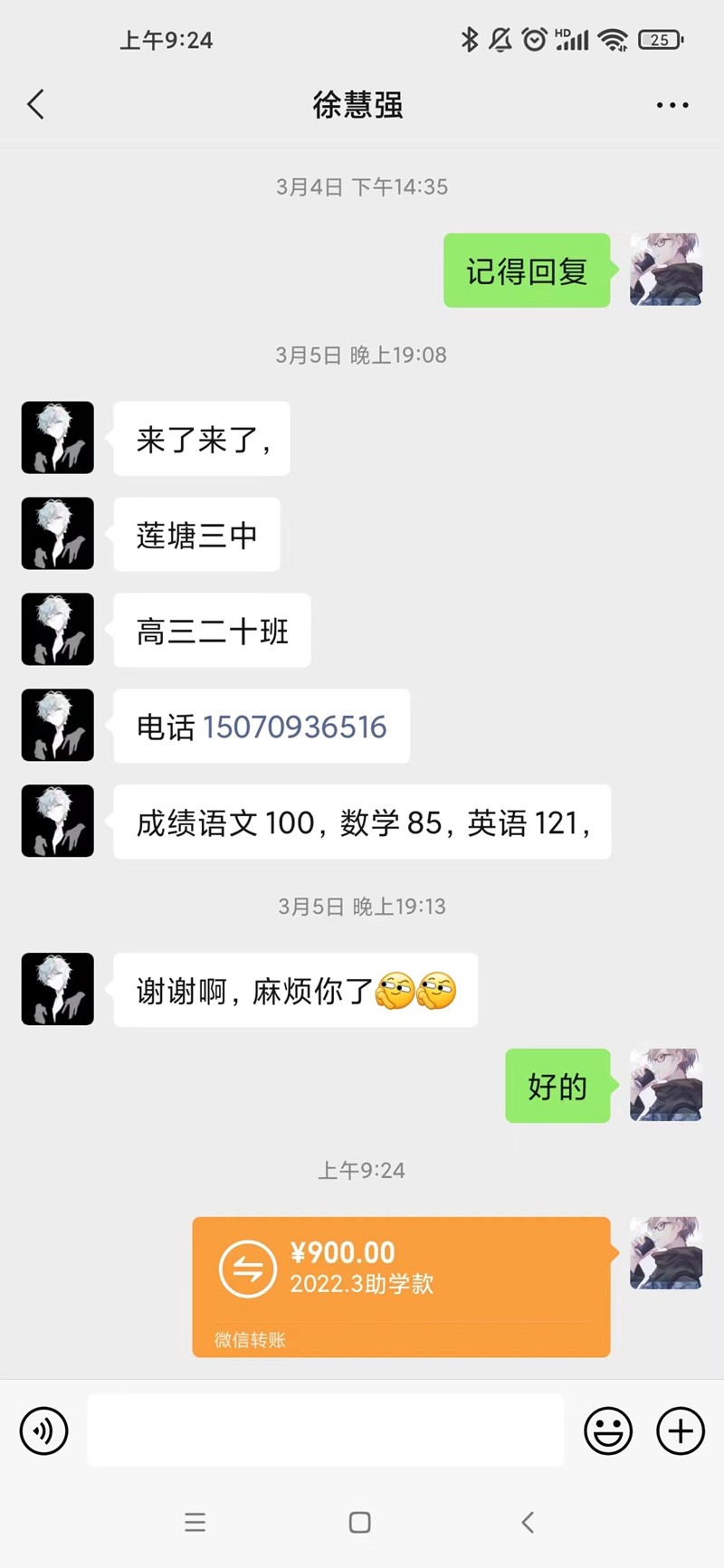Tap the message input field
Viewport: 724px width, 1568px height.
[x=326, y=1430]
